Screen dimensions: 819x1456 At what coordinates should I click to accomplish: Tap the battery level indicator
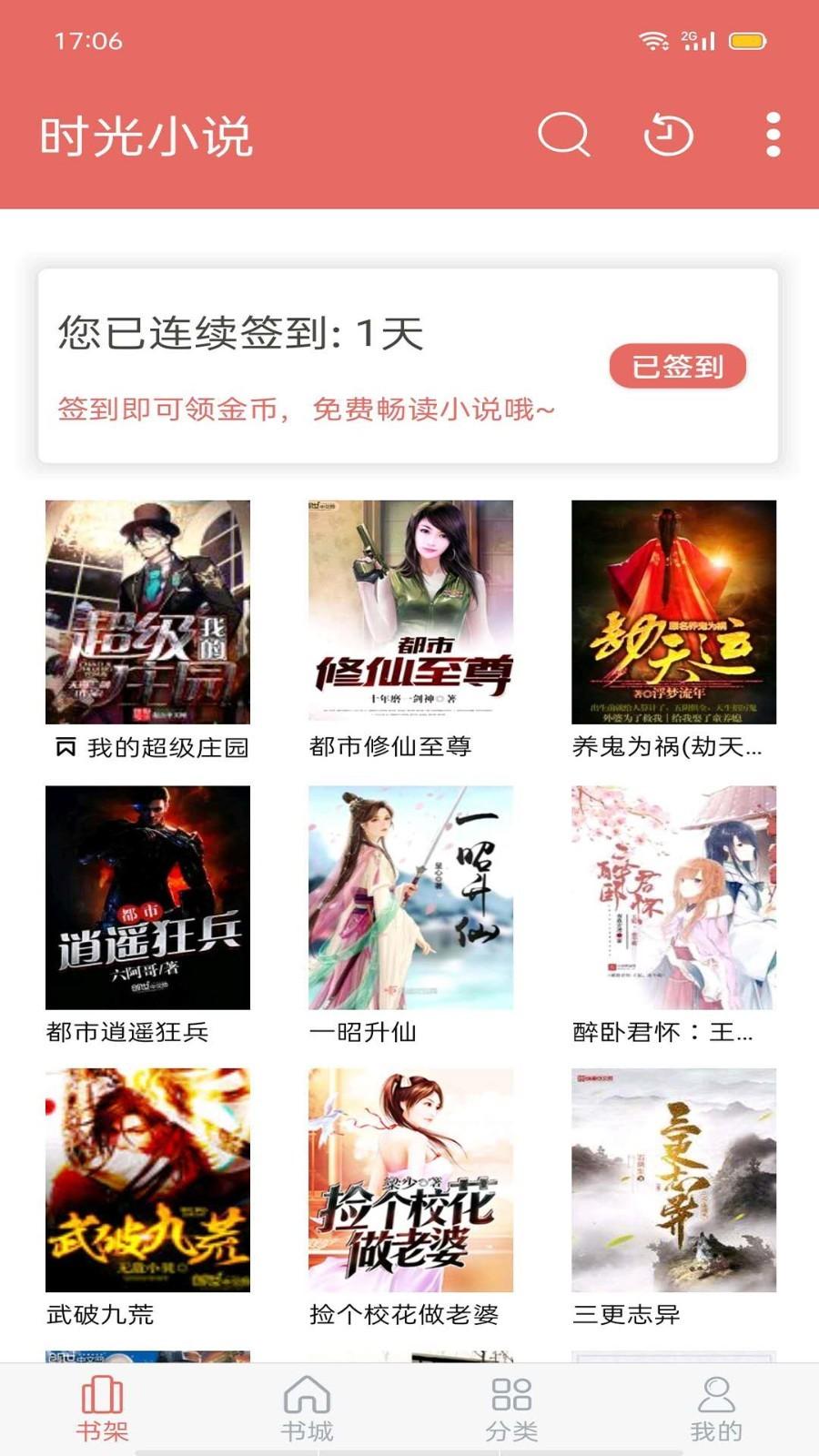pyautogui.click(x=749, y=39)
